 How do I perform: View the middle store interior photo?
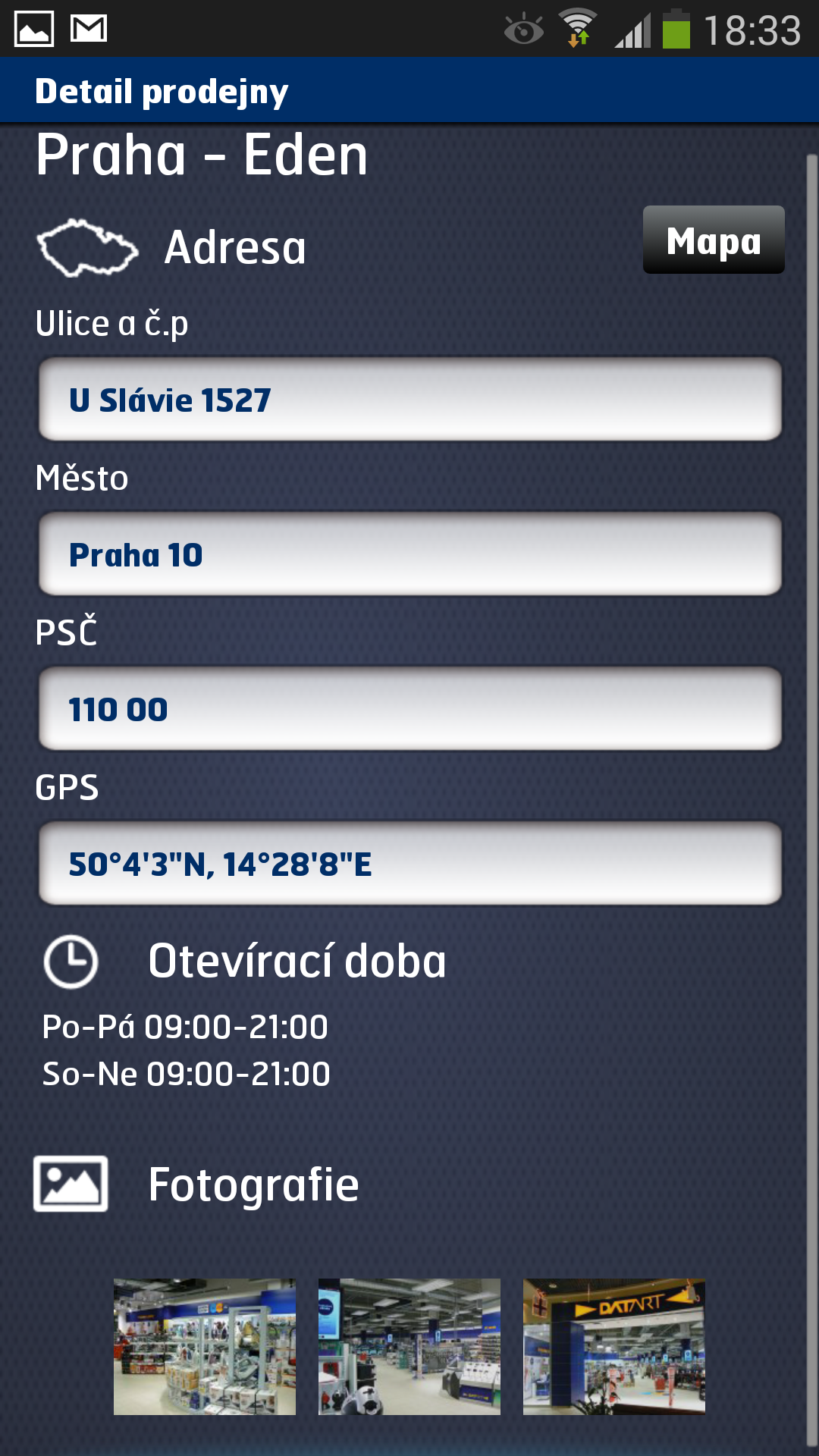(409, 1347)
